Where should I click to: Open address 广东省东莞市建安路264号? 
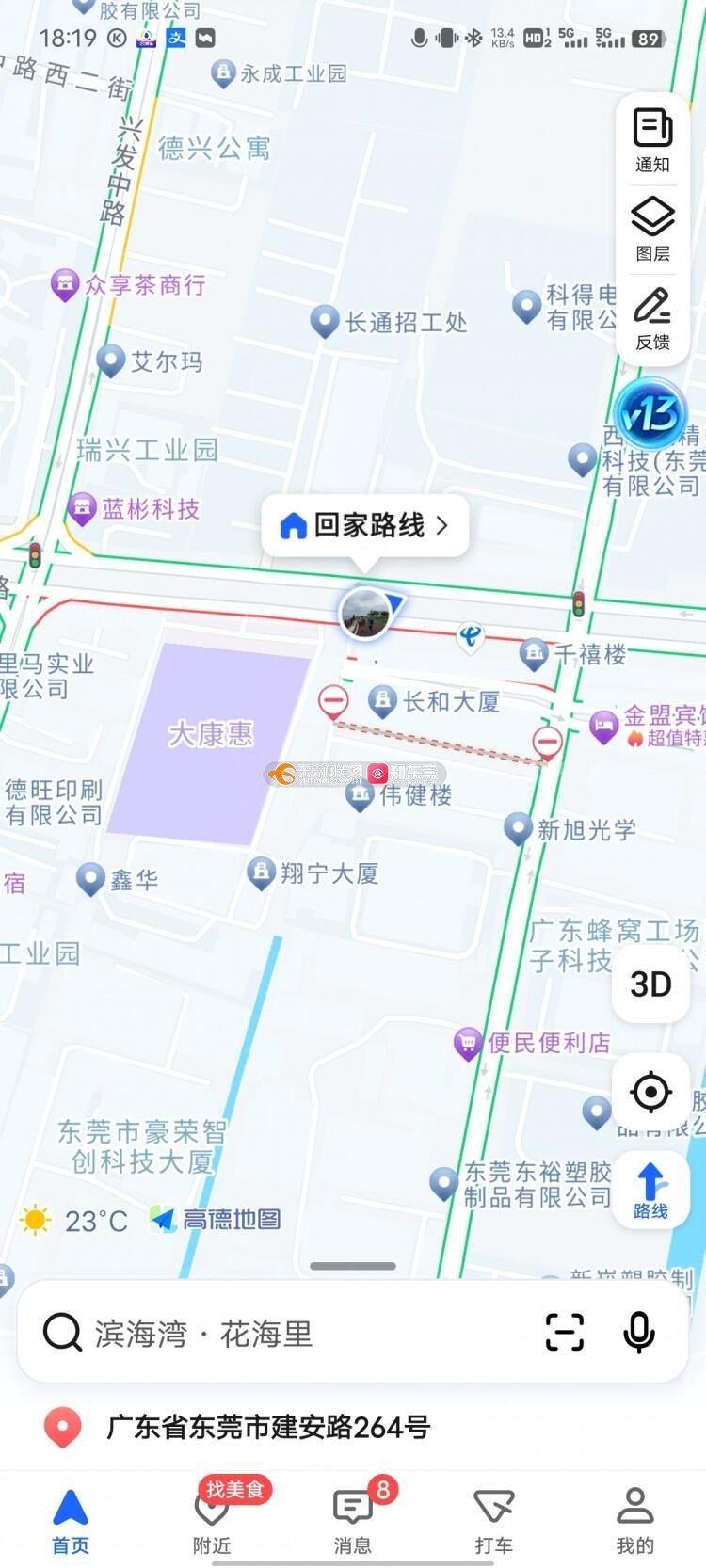(x=268, y=1428)
